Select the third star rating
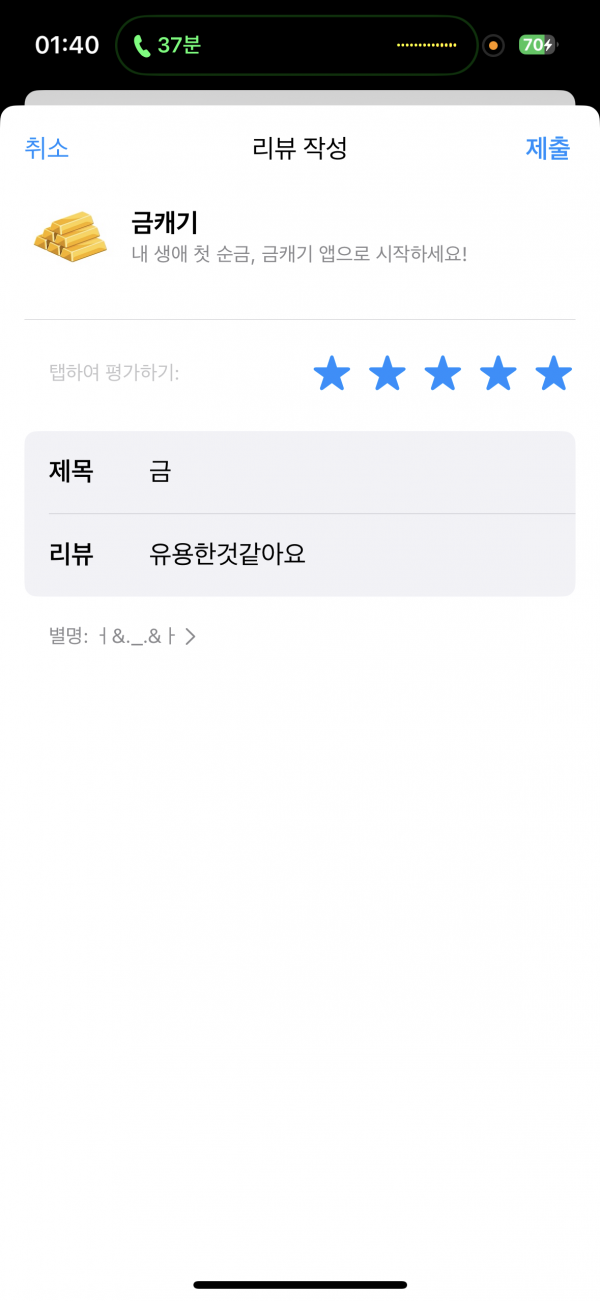The image size is (600, 1301). click(x=442, y=374)
